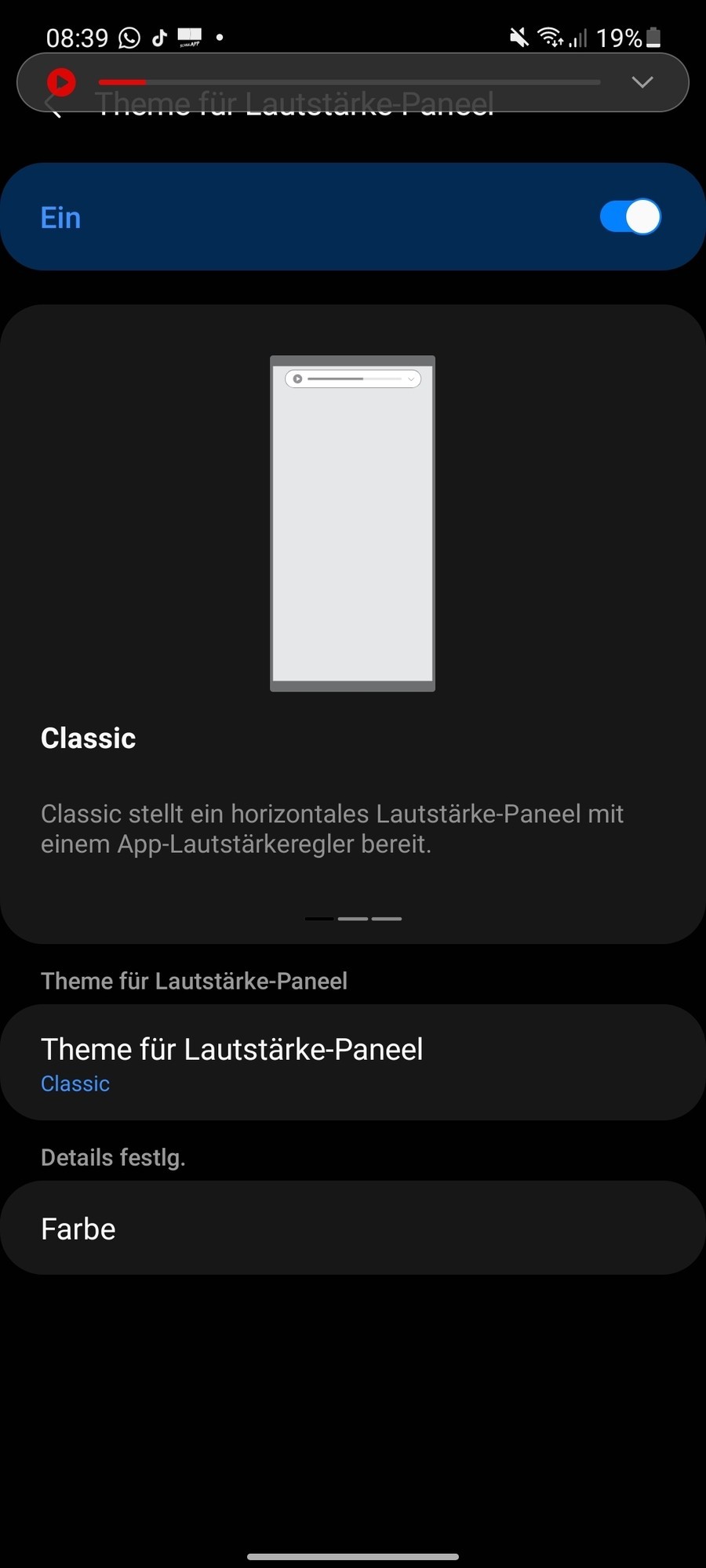Open the Farbe option
706x1568 pixels.
(353, 1228)
